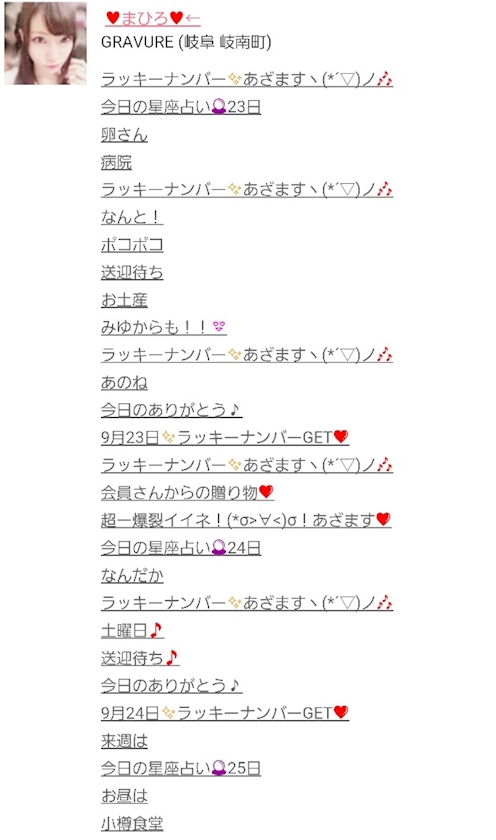Open the 土曜日♪ entry

click(x=132, y=631)
